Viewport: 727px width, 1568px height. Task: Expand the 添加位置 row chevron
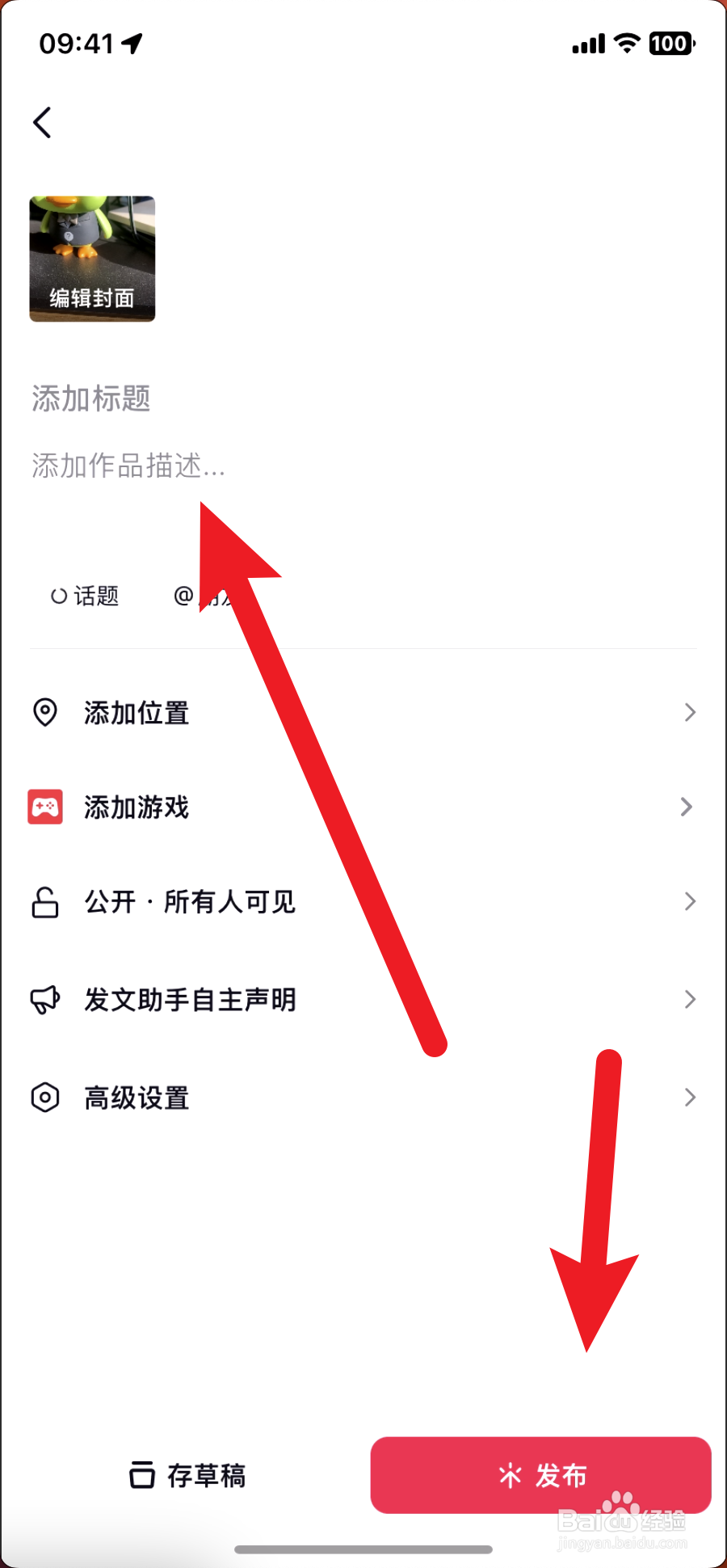click(690, 712)
